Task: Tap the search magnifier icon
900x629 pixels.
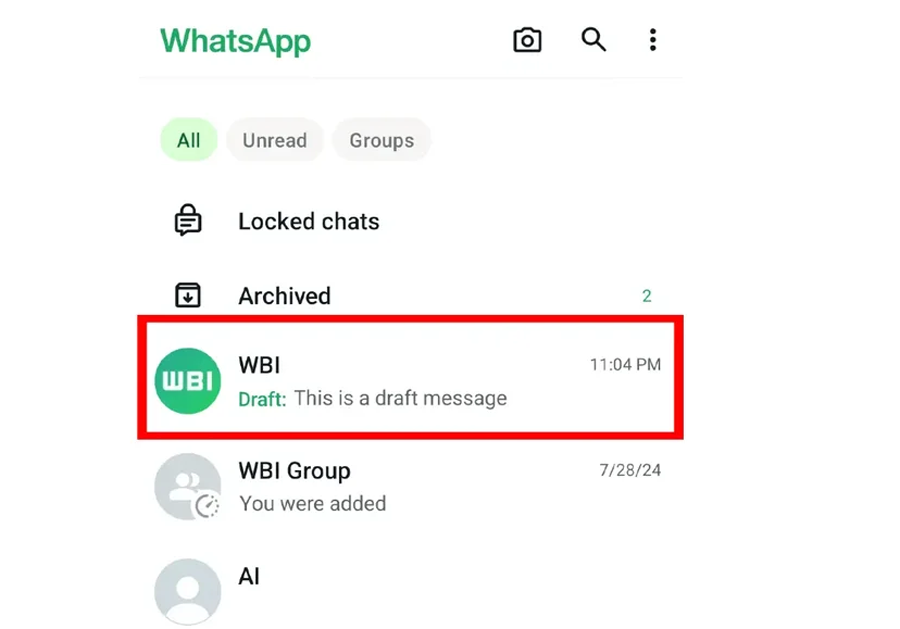Action: coord(594,40)
